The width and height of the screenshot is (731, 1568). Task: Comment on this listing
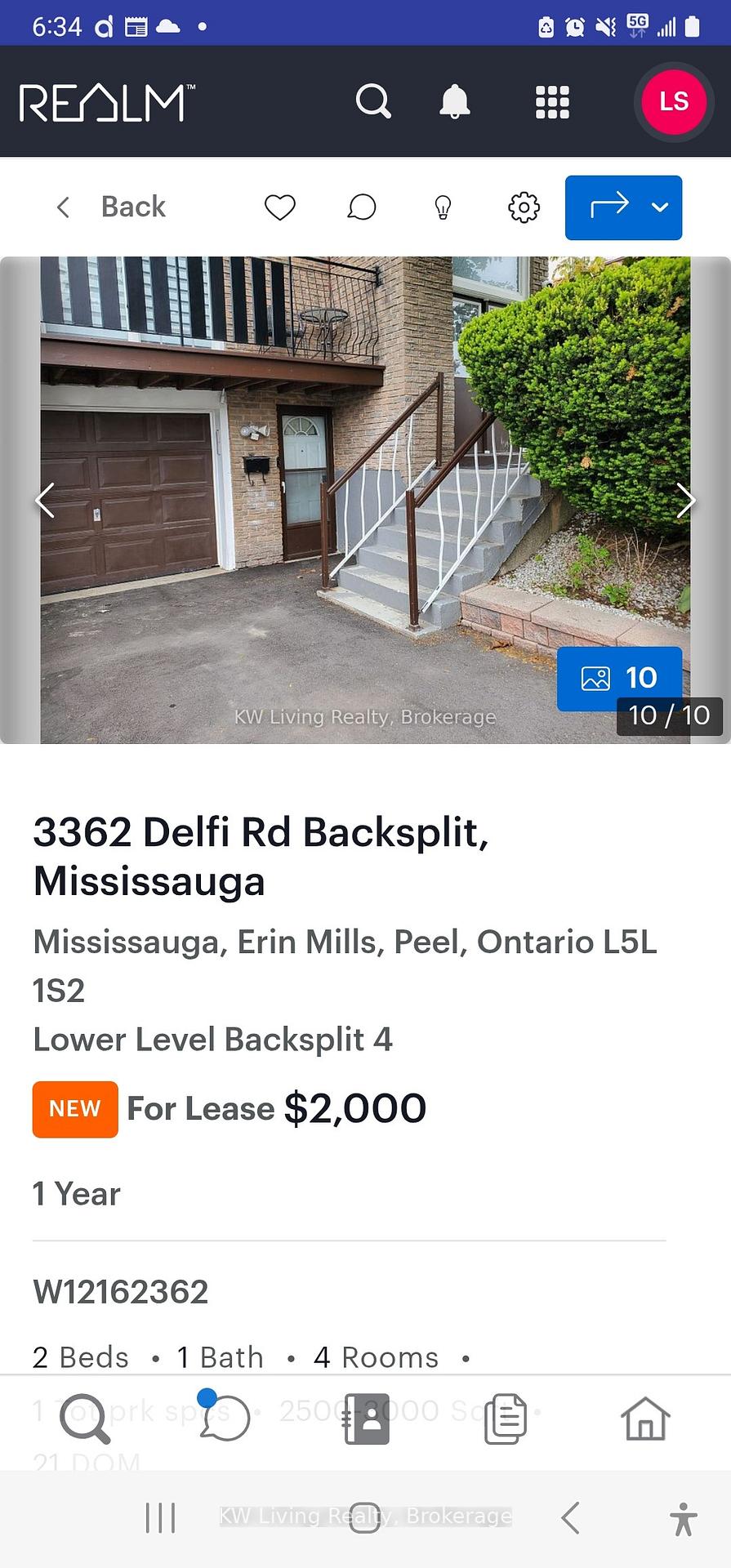point(361,207)
